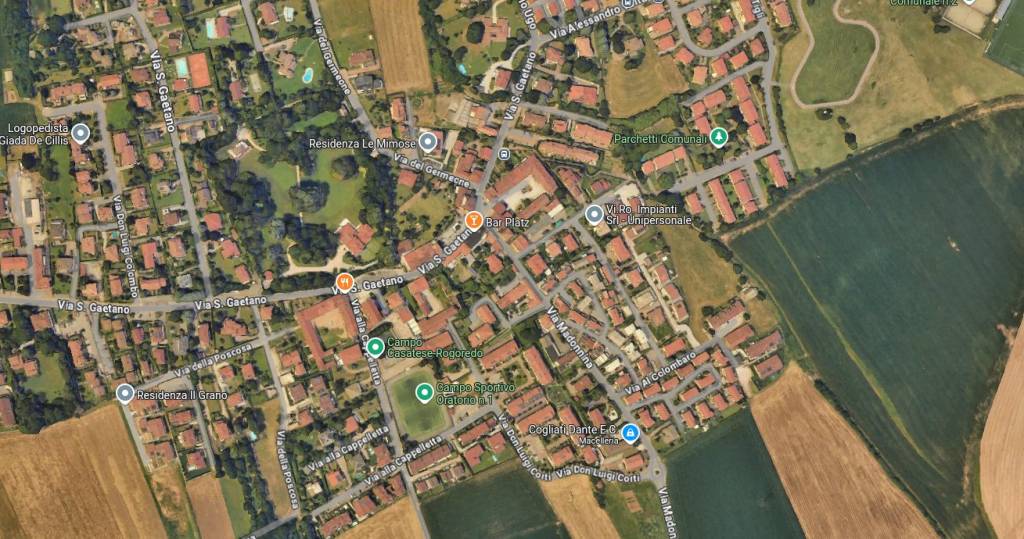The width and height of the screenshot is (1024, 539).
Task: Open the Logopedista Giada De Cillis marker
Action: (81, 132)
